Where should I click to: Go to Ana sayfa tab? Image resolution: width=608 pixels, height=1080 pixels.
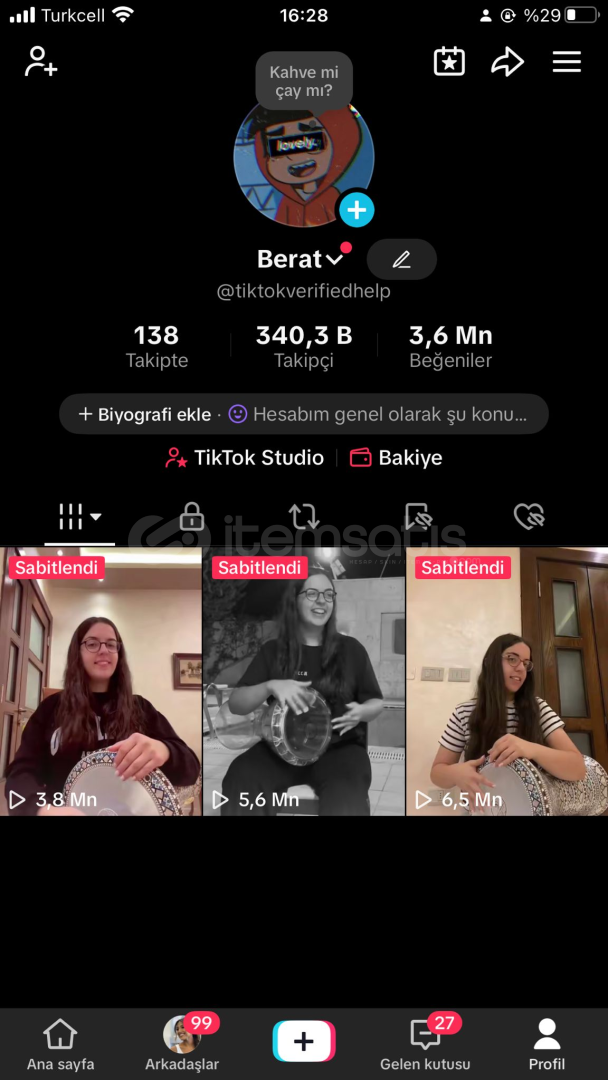(x=61, y=1044)
